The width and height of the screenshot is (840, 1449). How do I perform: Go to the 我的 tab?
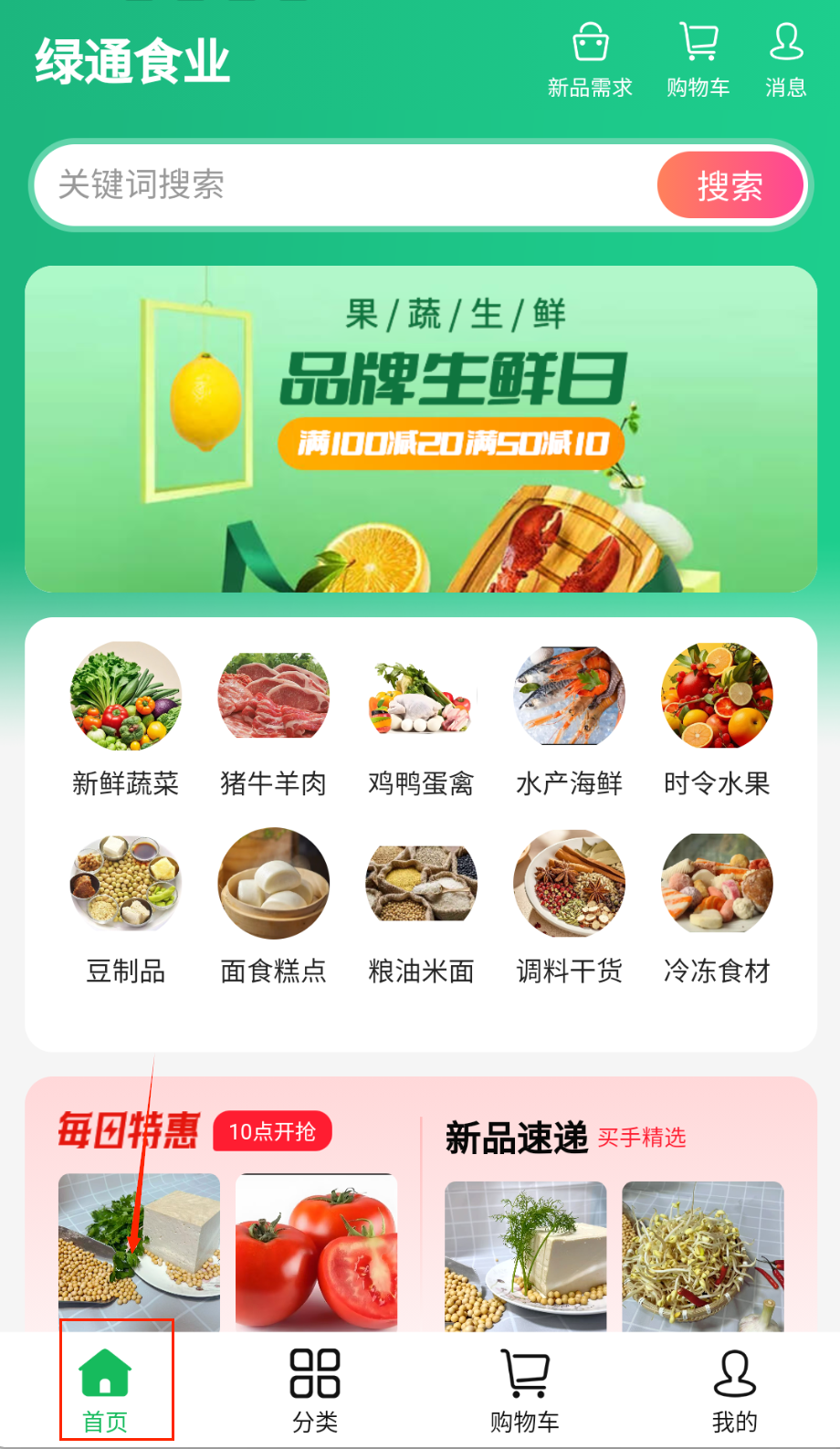coord(734,1390)
